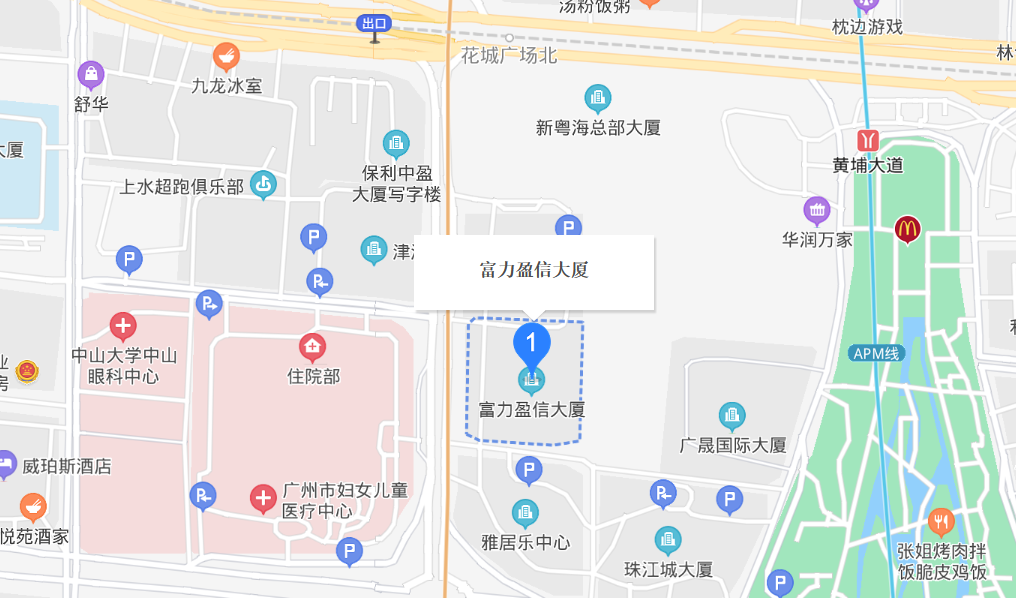The width and height of the screenshot is (1016, 598).
Task: Open the 舒华 shopping marker
Action: pyautogui.click(x=91, y=75)
